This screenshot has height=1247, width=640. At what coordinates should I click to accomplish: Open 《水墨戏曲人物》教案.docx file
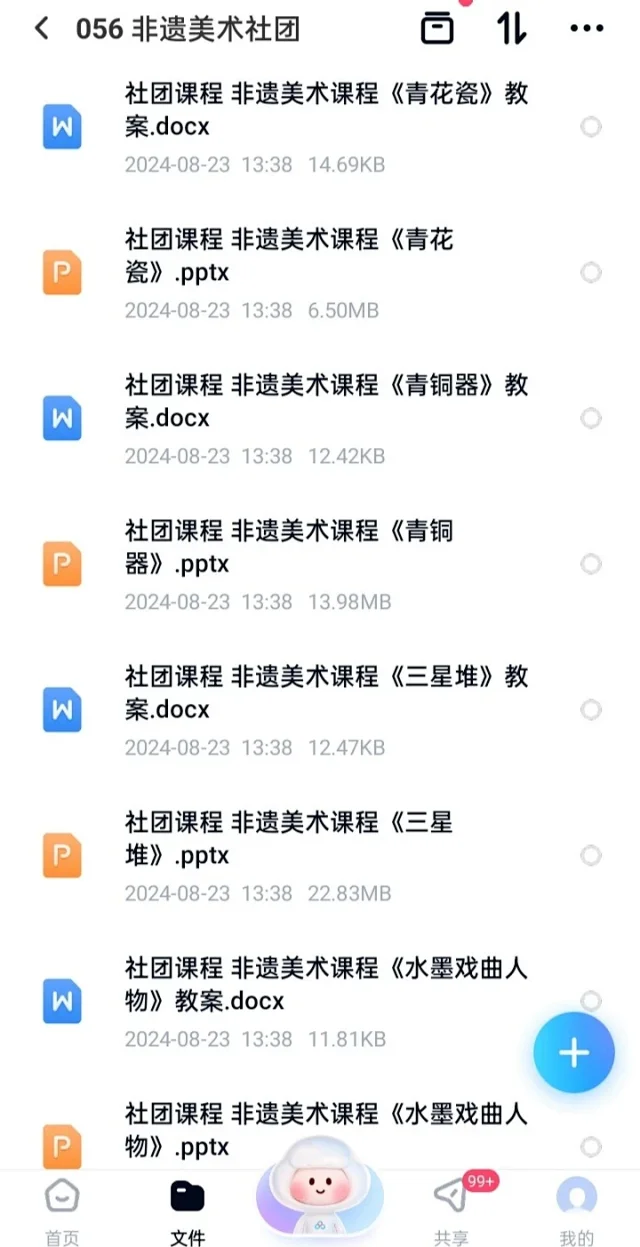coord(320,1001)
